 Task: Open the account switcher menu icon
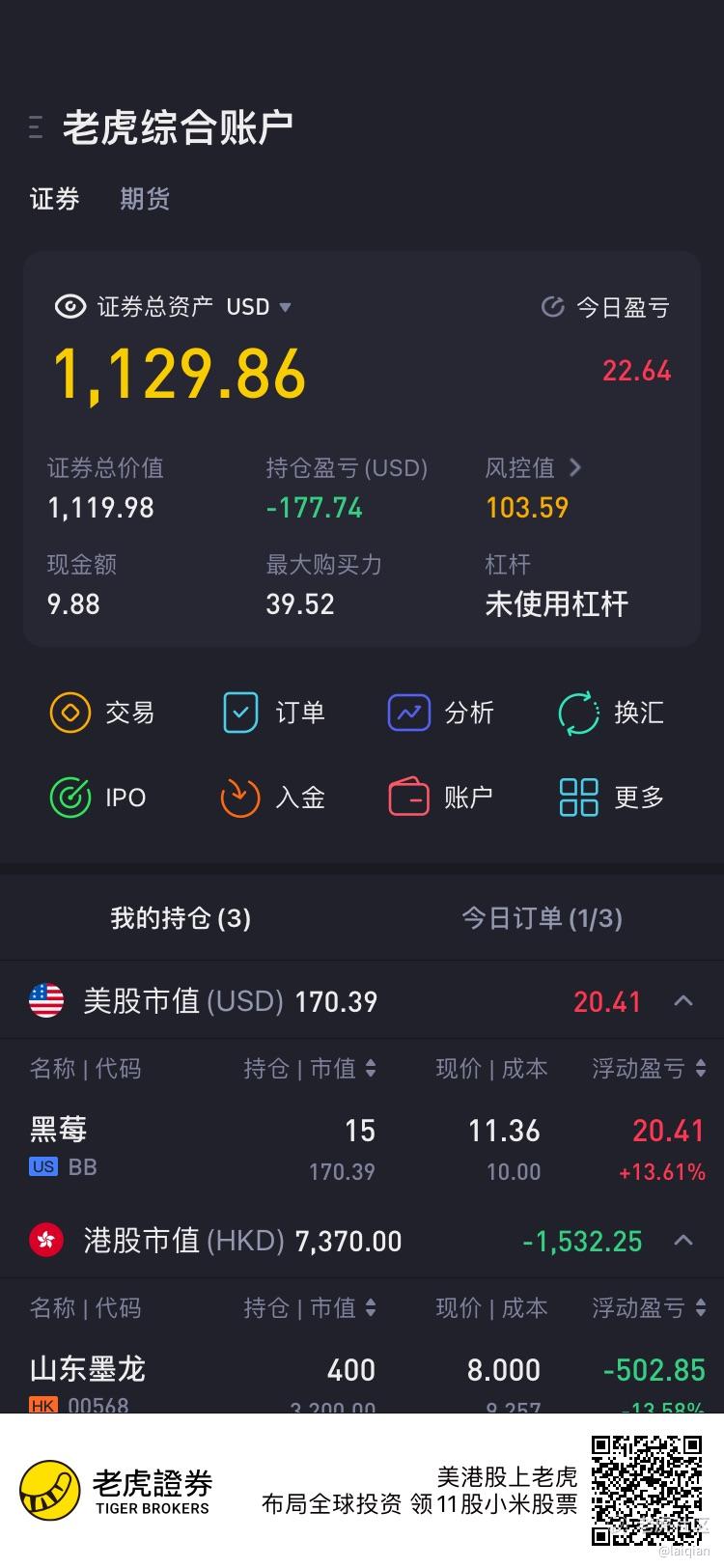pyautogui.click(x=36, y=126)
